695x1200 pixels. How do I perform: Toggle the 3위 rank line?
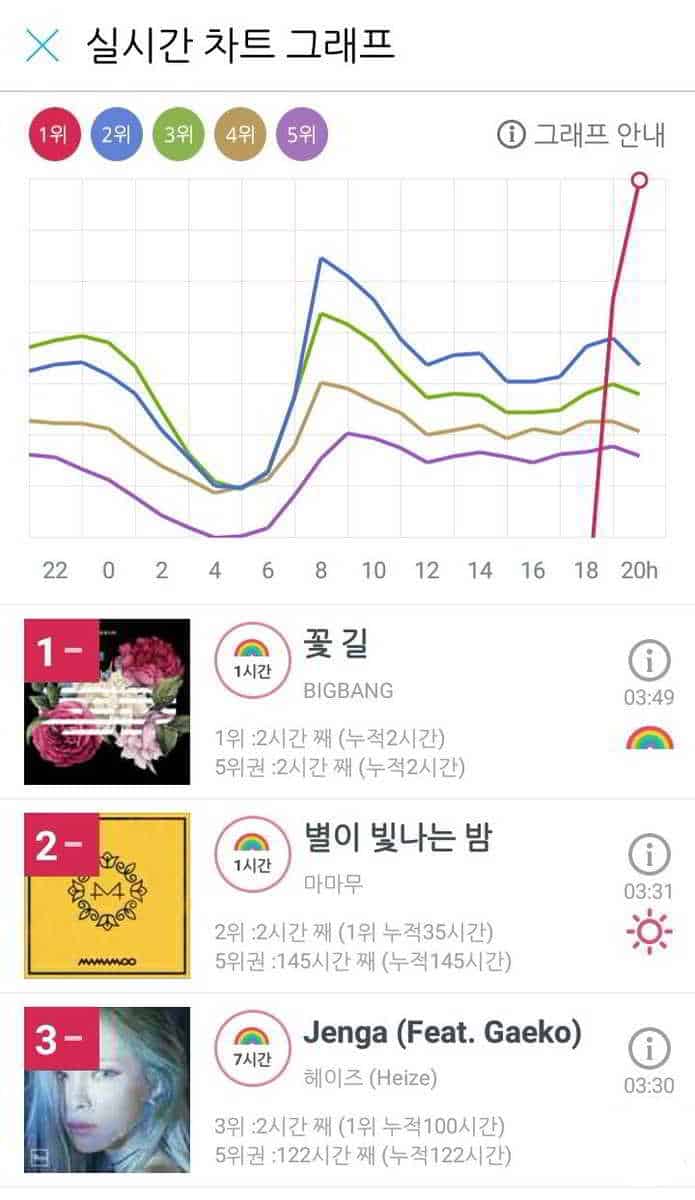pos(177,135)
